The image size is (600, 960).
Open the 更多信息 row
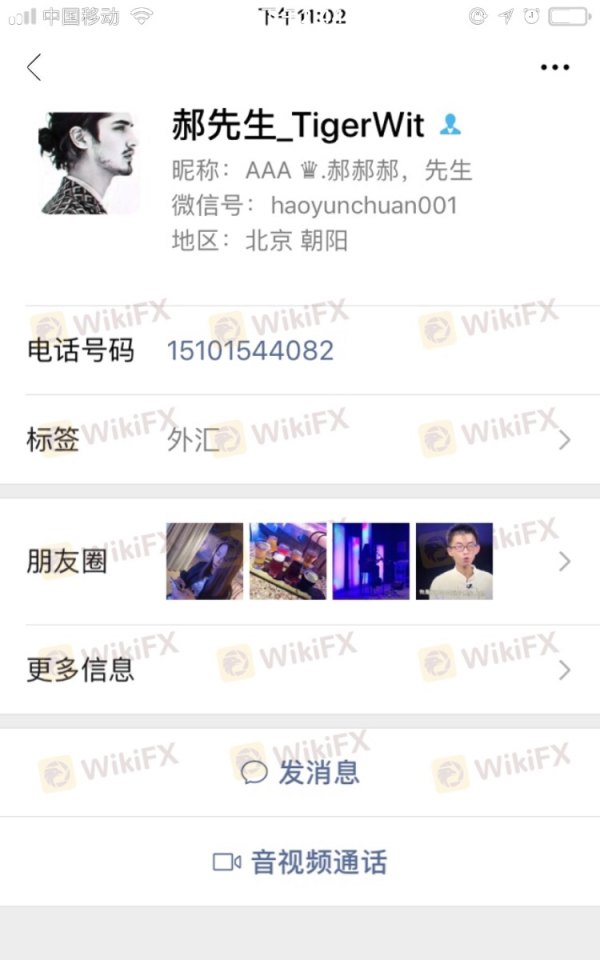(x=300, y=669)
